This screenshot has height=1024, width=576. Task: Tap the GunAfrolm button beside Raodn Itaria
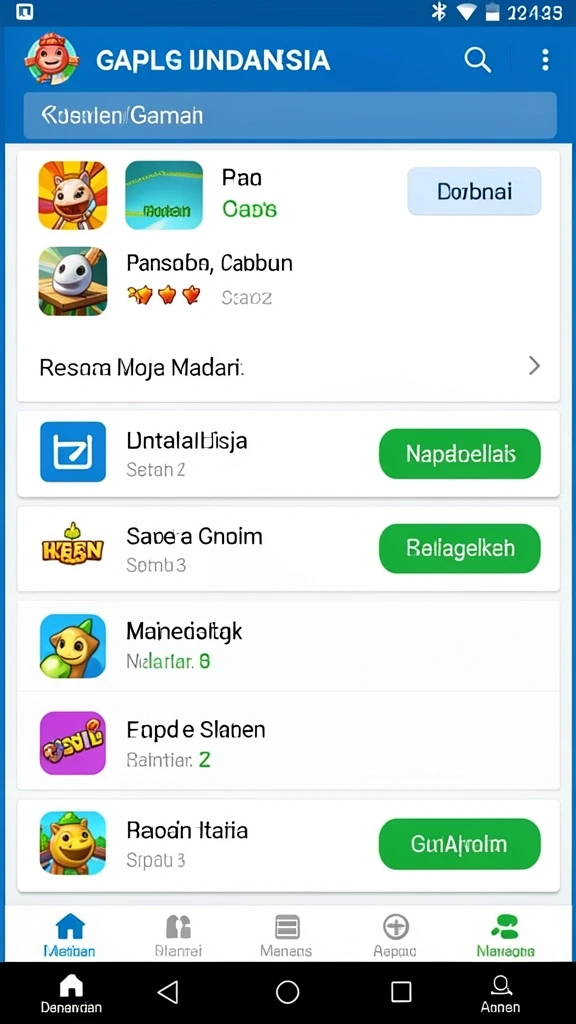(x=460, y=844)
